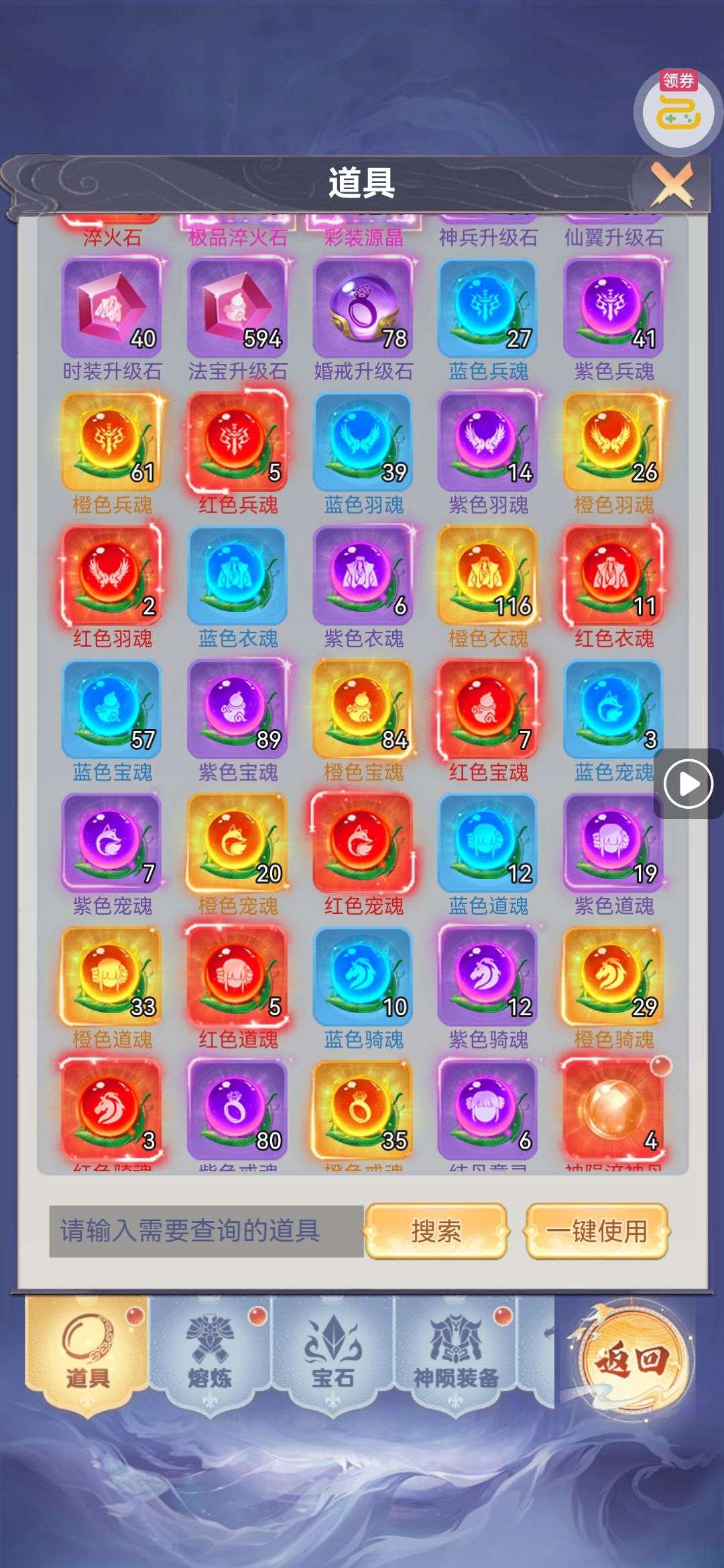724x1568 pixels.
Task: Tap the floating play button
Action: click(688, 783)
